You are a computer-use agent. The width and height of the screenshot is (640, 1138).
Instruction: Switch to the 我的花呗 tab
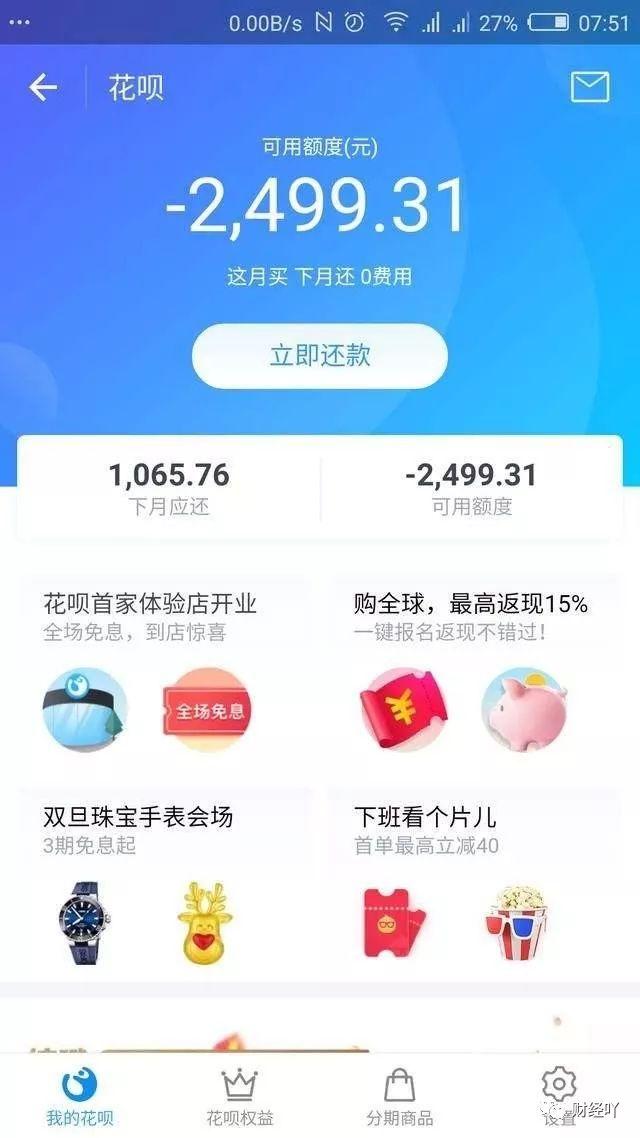tap(80, 1096)
